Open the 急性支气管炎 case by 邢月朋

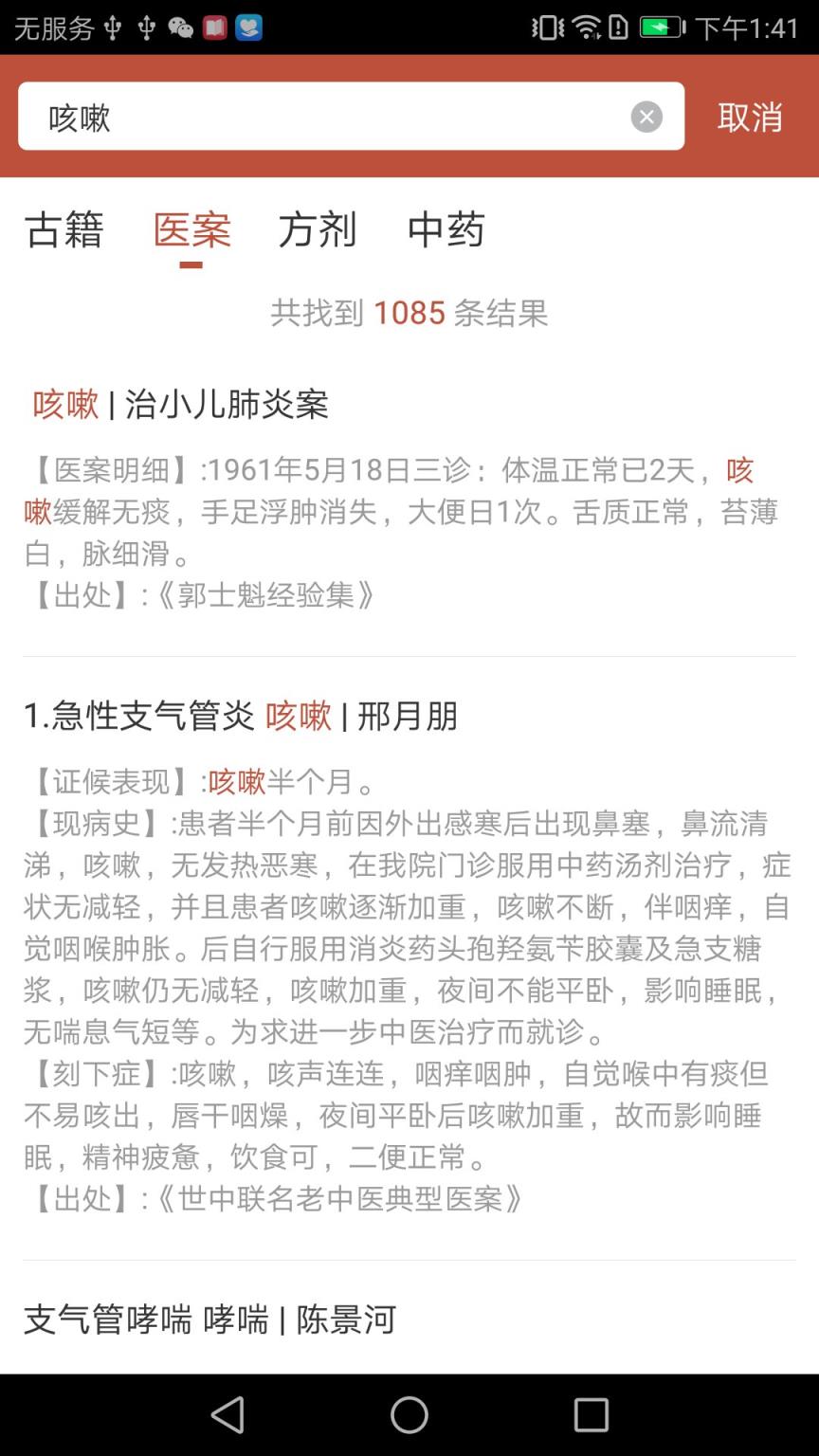click(x=240, y=718)
